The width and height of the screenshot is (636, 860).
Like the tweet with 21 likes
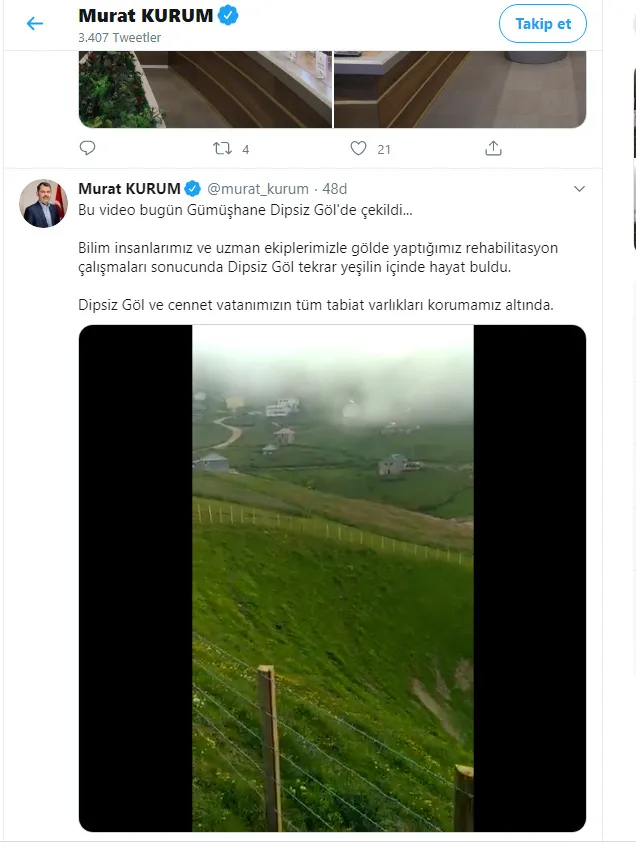click(358, 148)
